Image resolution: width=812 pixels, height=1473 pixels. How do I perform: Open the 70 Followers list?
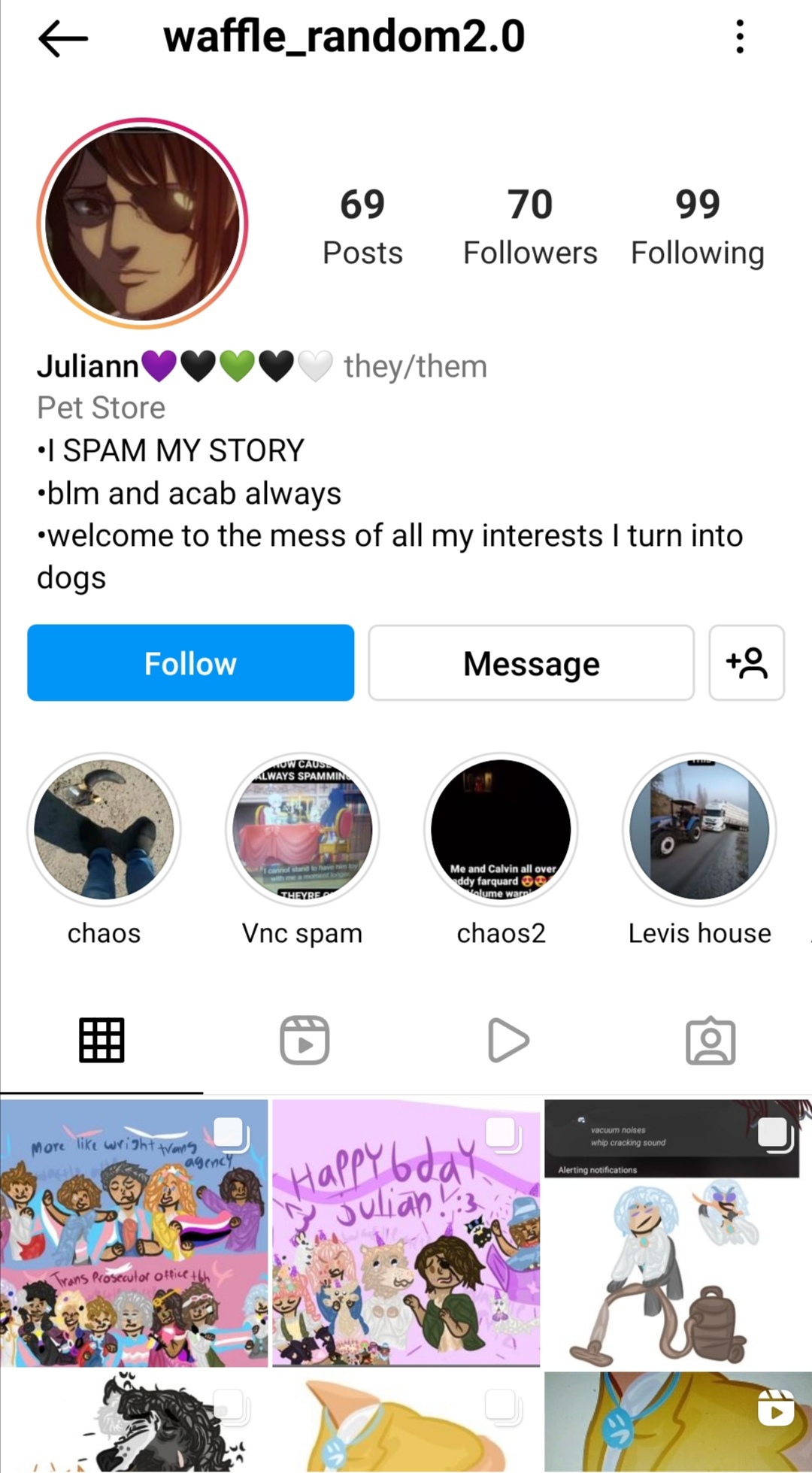click(x=530, y=227)
